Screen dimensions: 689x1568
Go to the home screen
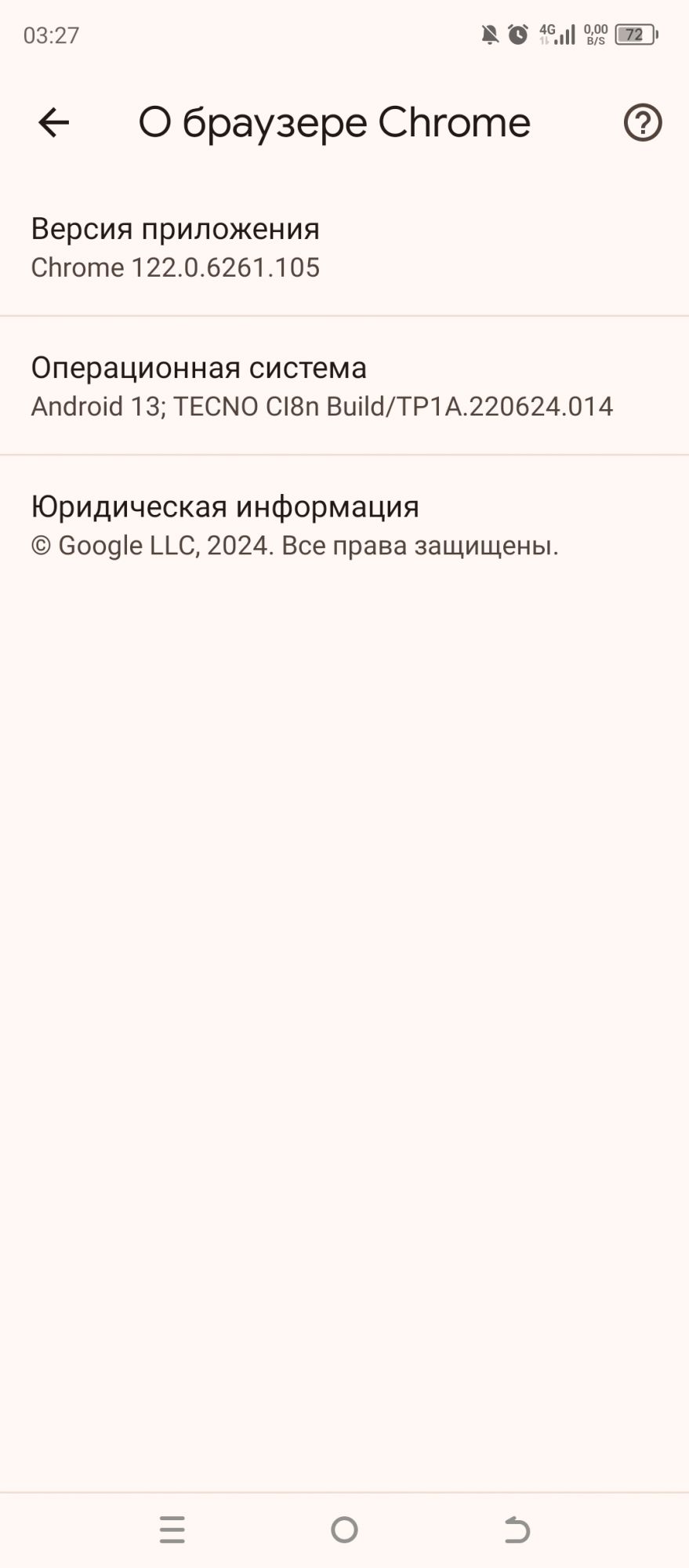(344, 1529)
